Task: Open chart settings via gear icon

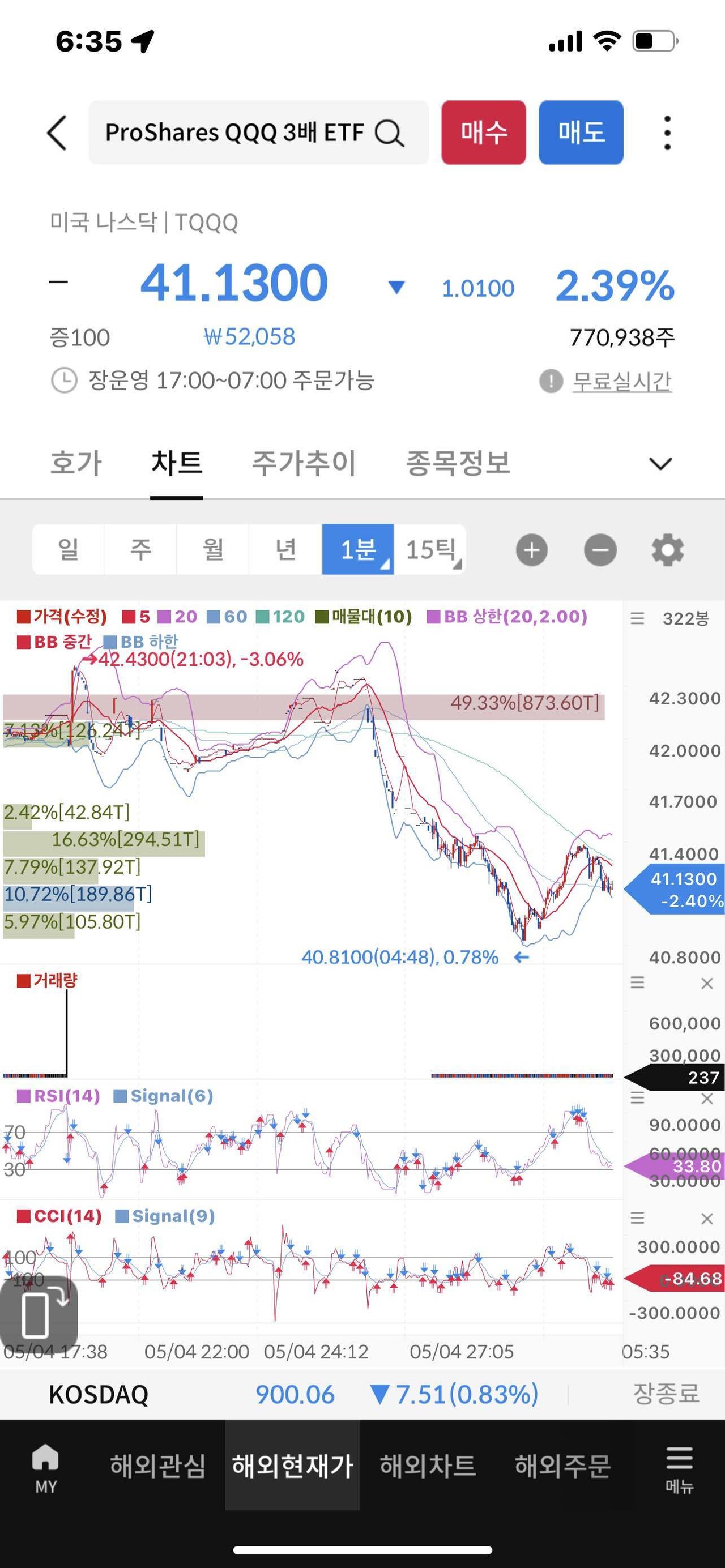Action: click(x=668, y=550)
